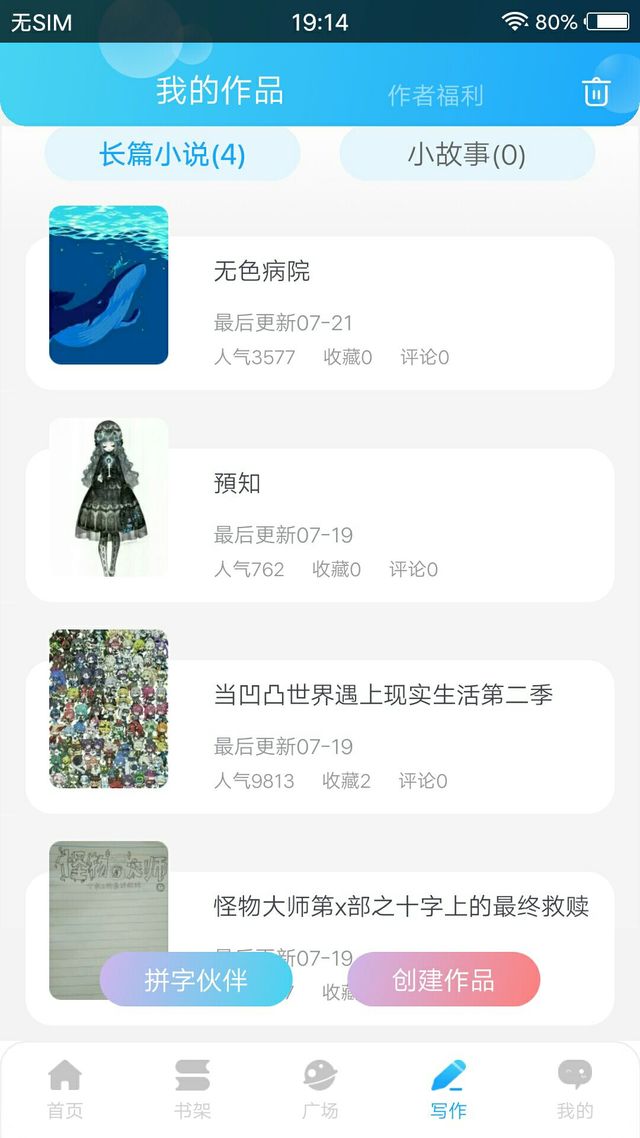The height and width of the screenshot is (1138, 640).
Task: Go to the 首页 tab
Action: (65, 1089)
